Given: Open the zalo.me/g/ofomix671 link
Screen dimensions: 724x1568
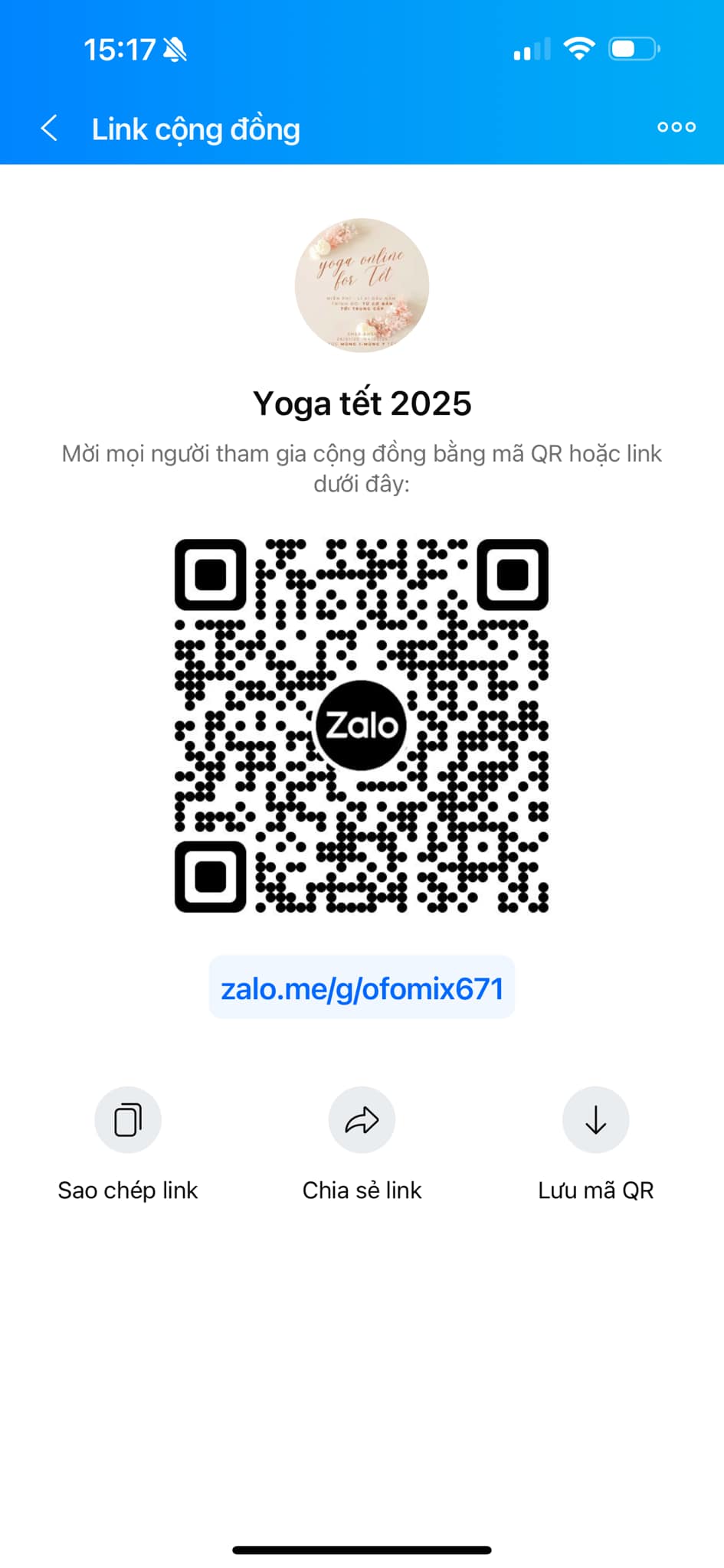Looking at the screenshot, I should click(x=362, y=988).
